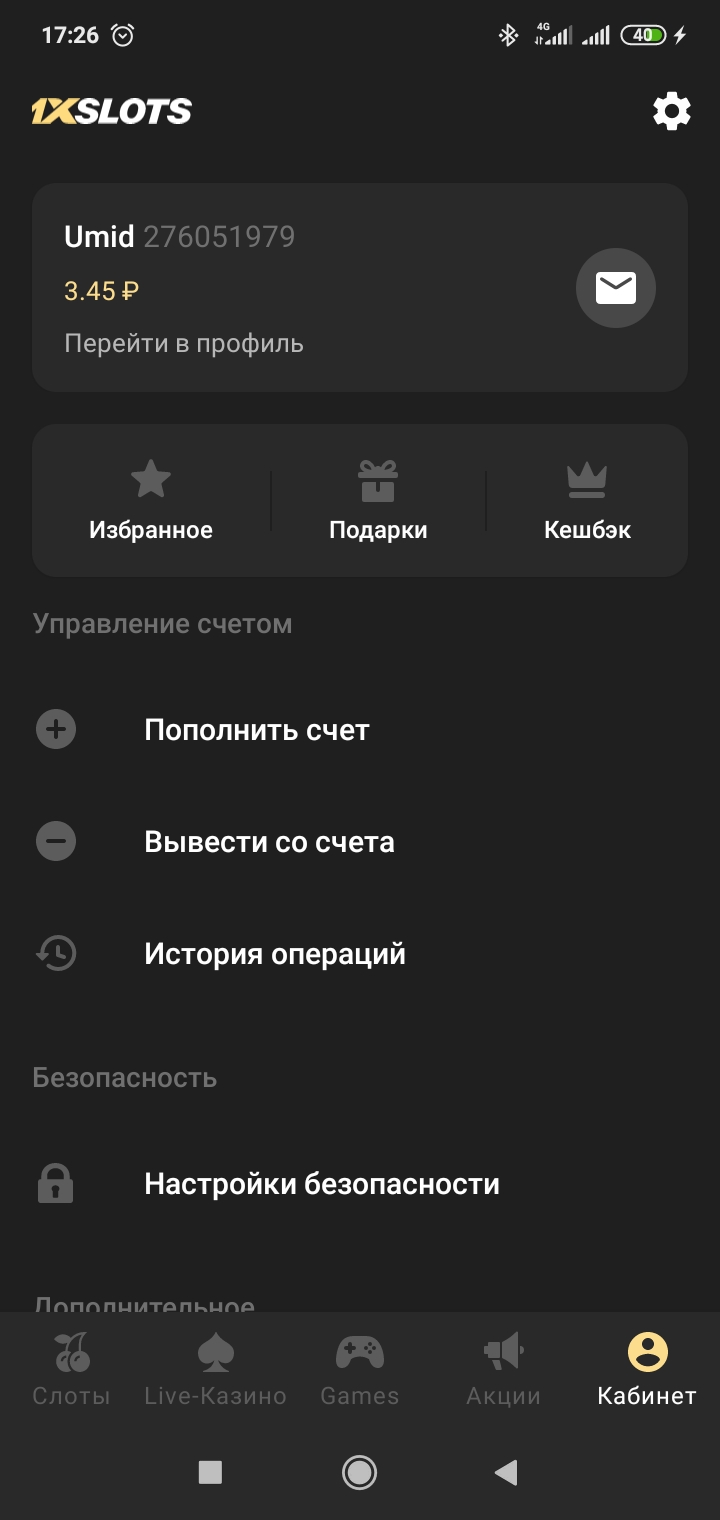Select Пополнить счет to deposit
The height and width of the screenshot is (1520, 720).
click(x=257, y=730)
